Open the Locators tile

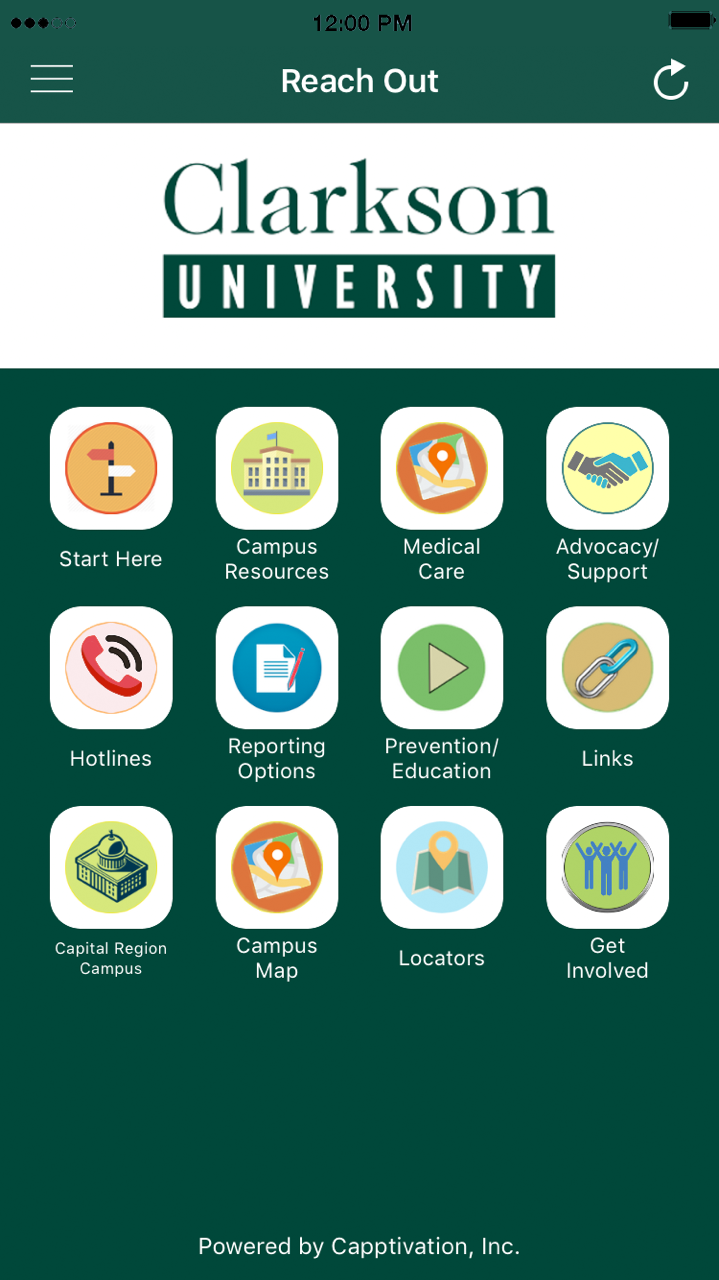442,867
